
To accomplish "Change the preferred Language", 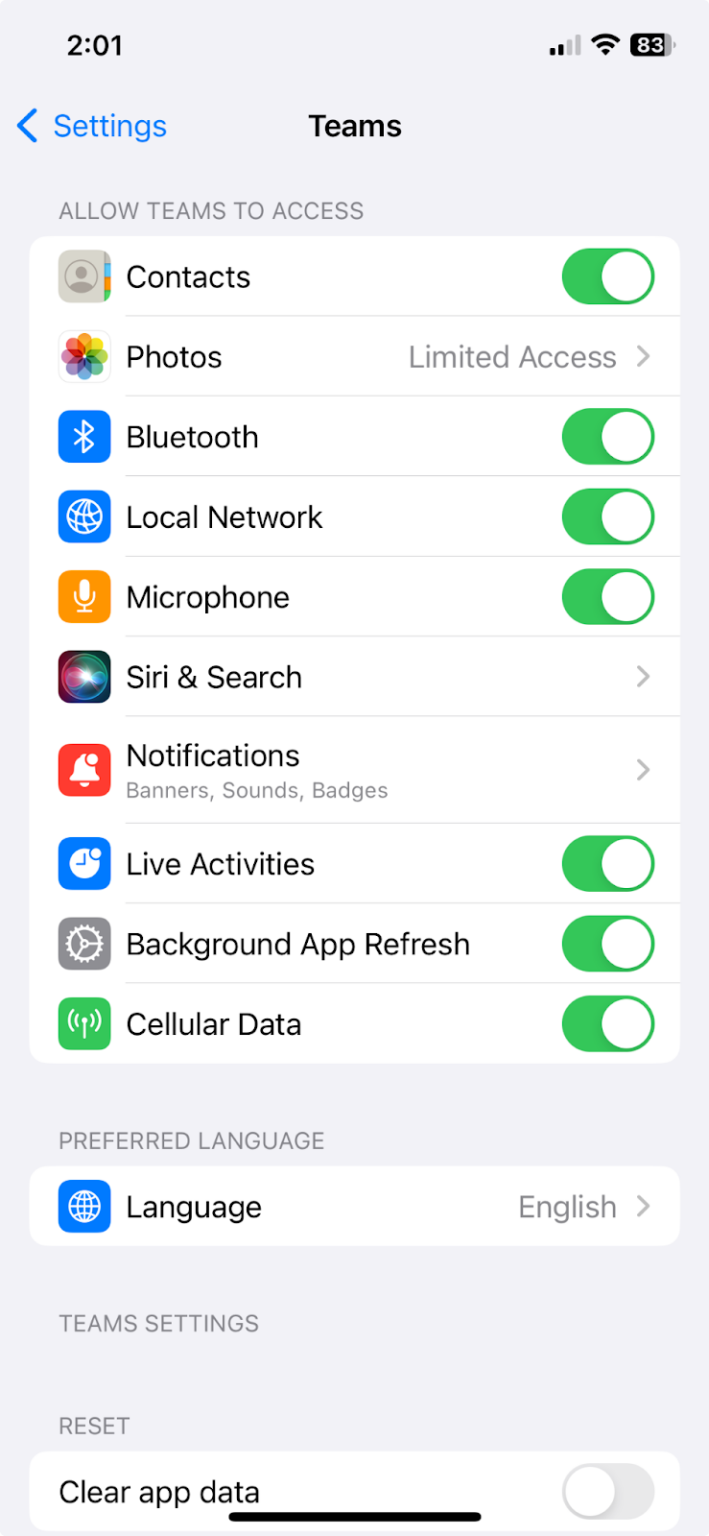I will click(355, 1206).
